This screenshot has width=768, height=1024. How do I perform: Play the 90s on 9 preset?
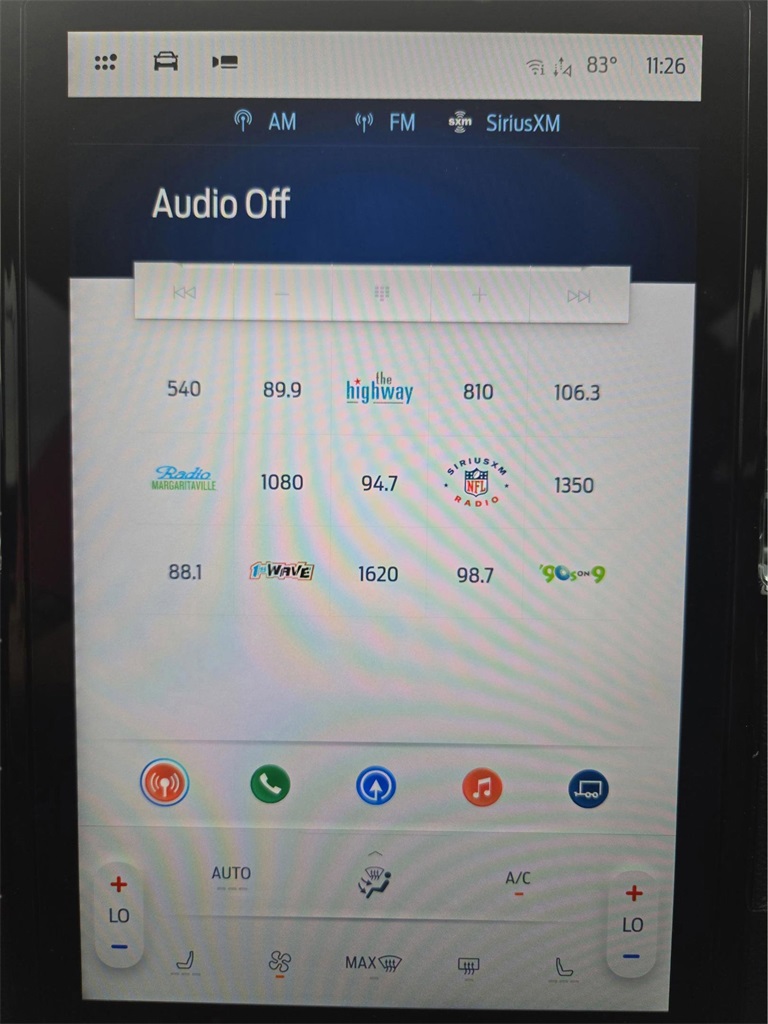pos(573,574)
